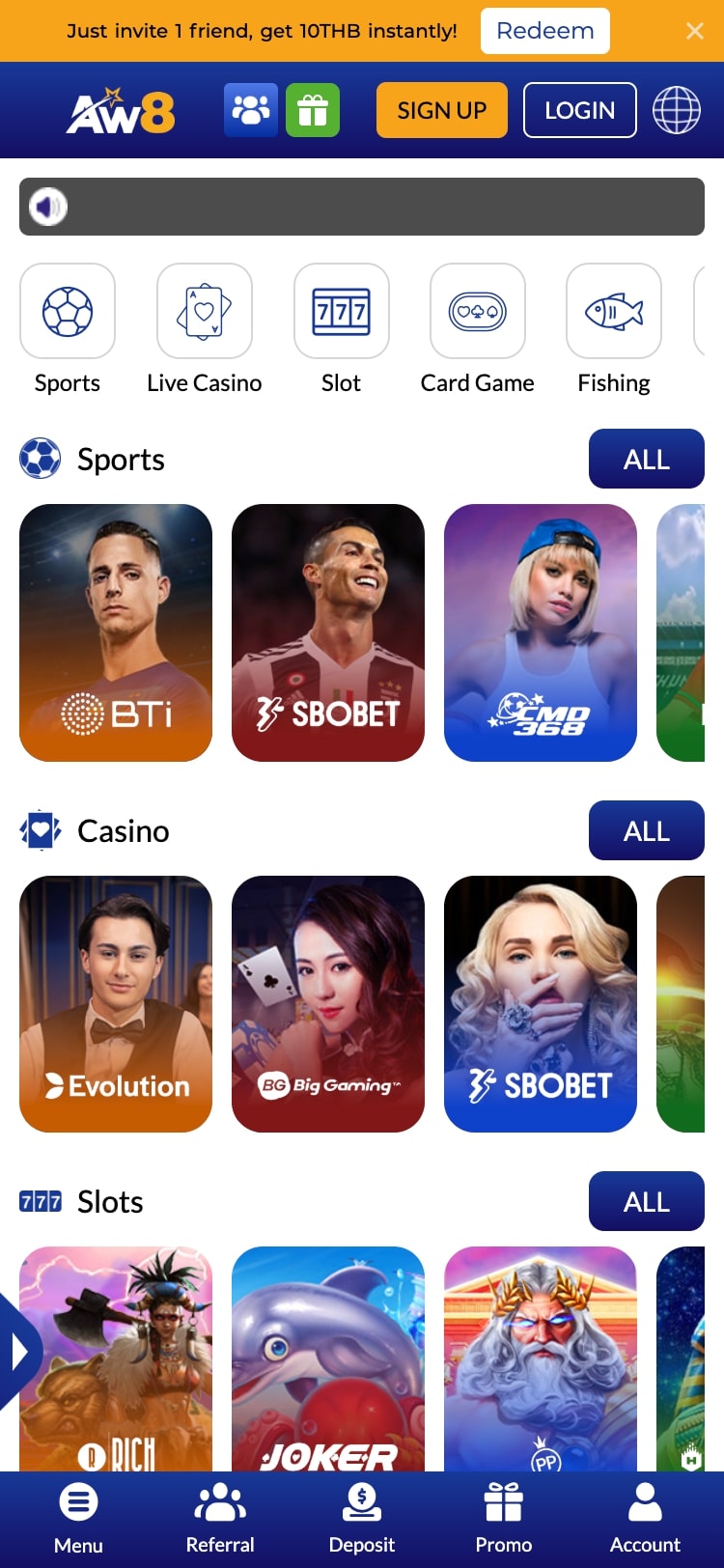
Task: Dismiss the top invite banner
Action: [694, 31]
